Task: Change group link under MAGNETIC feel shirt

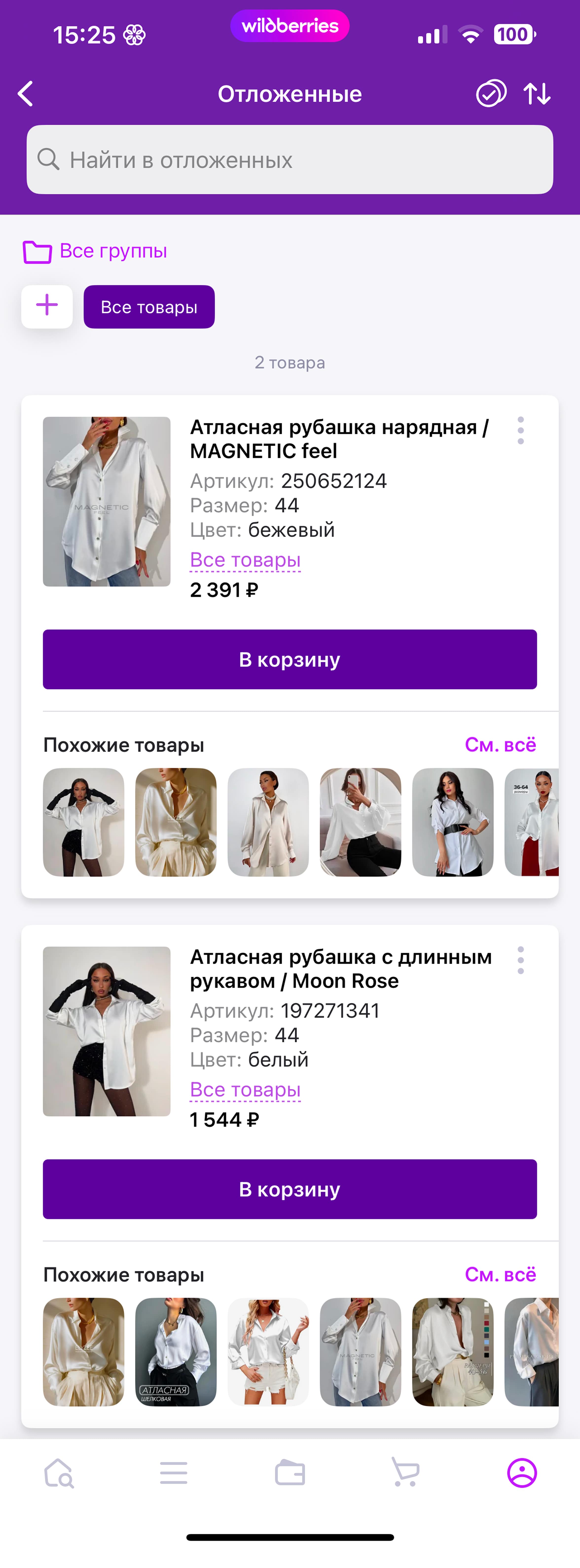Action: [x=245, y=560]
